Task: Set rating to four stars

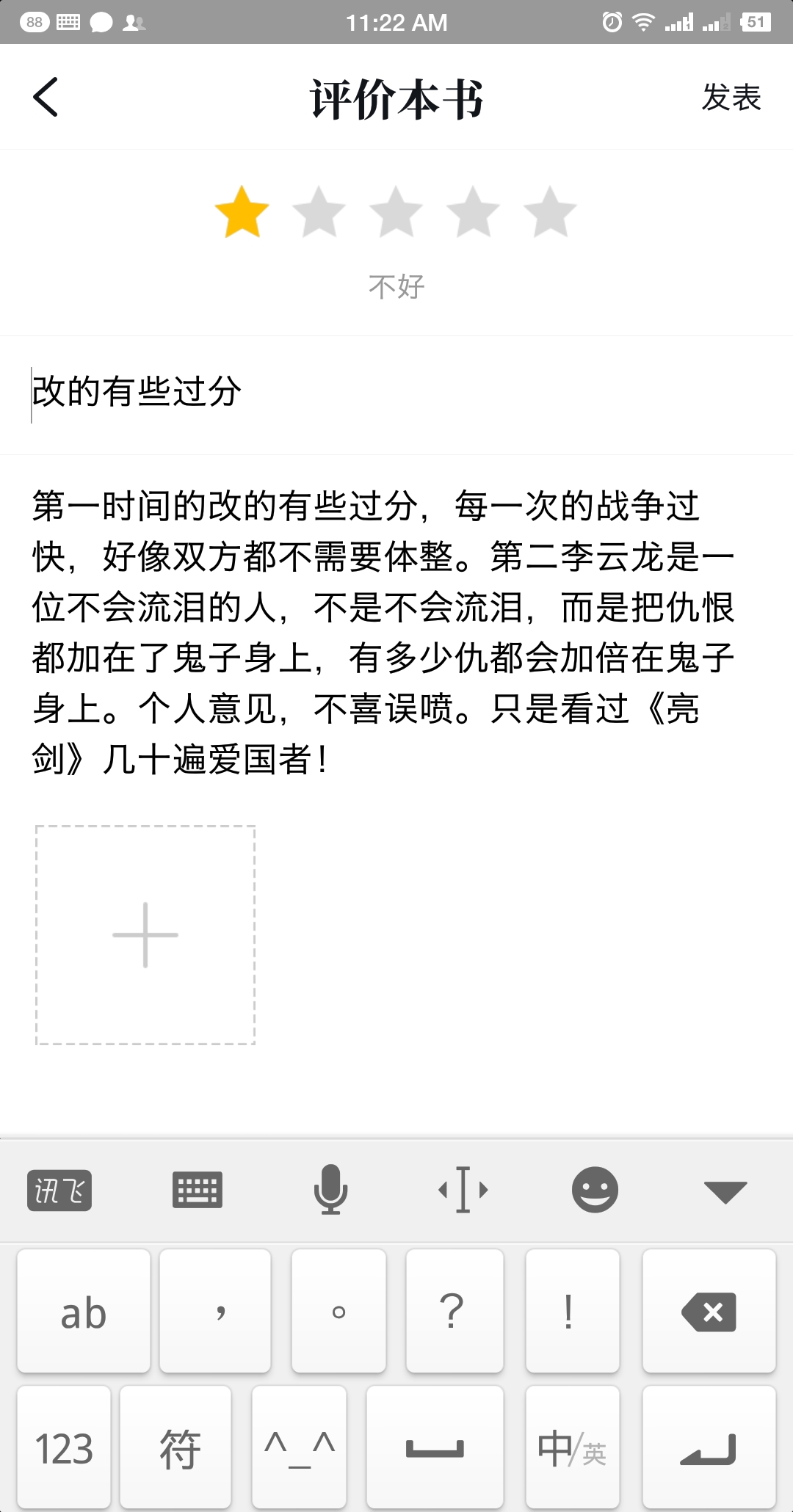Action: [x=473, y=212]
